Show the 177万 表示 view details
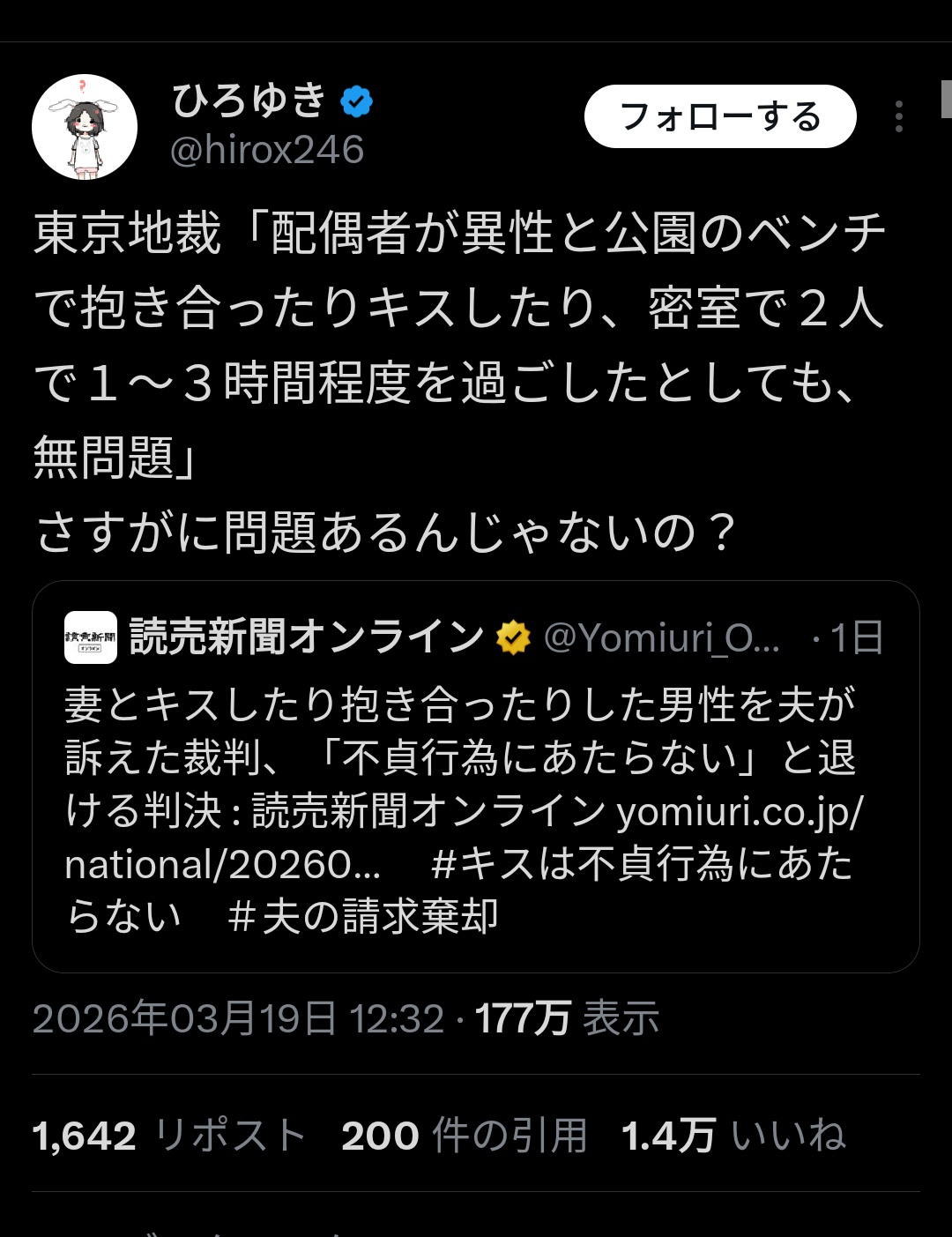952x1237 pixels. 567,1019
